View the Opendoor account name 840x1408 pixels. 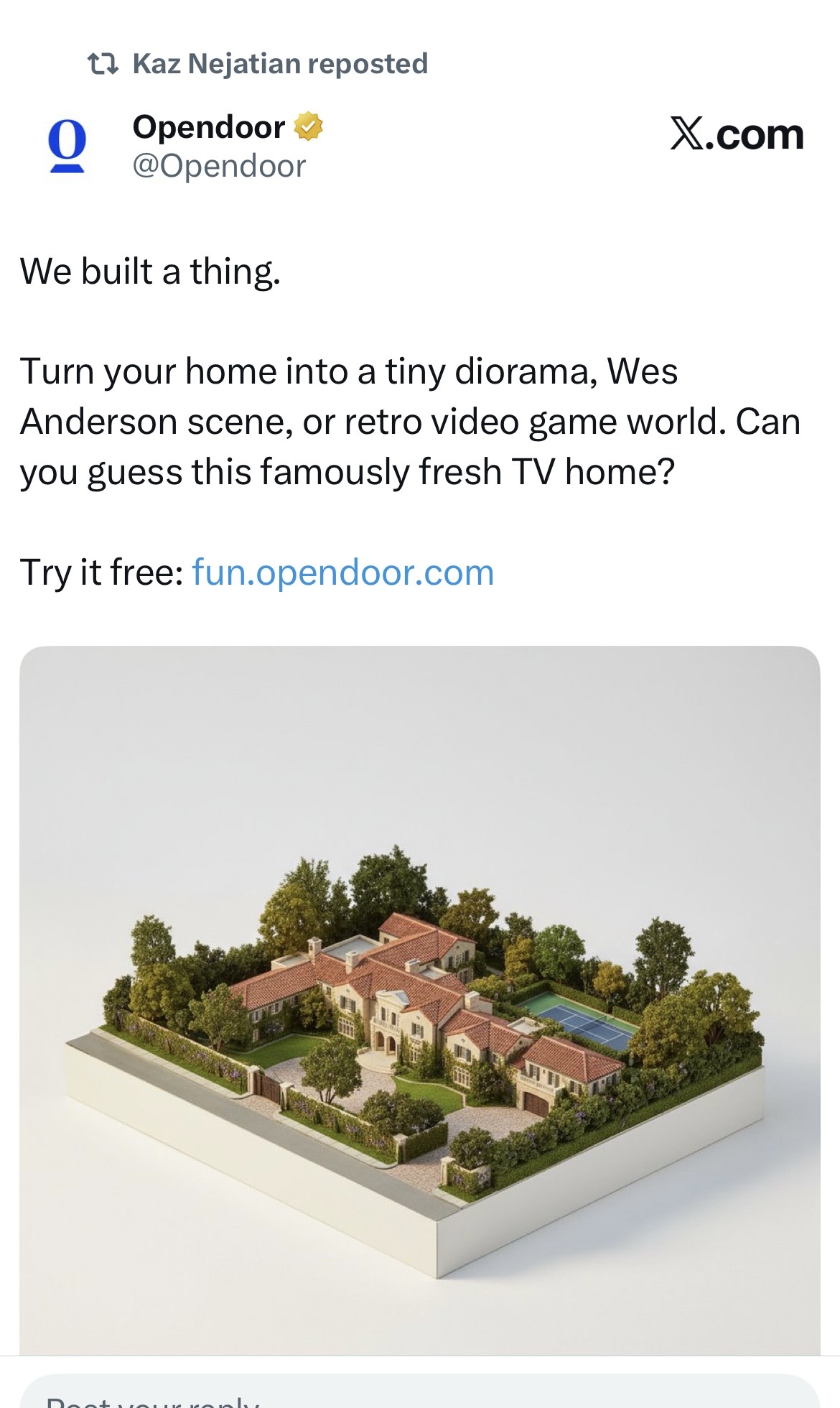tap(209, 127)
